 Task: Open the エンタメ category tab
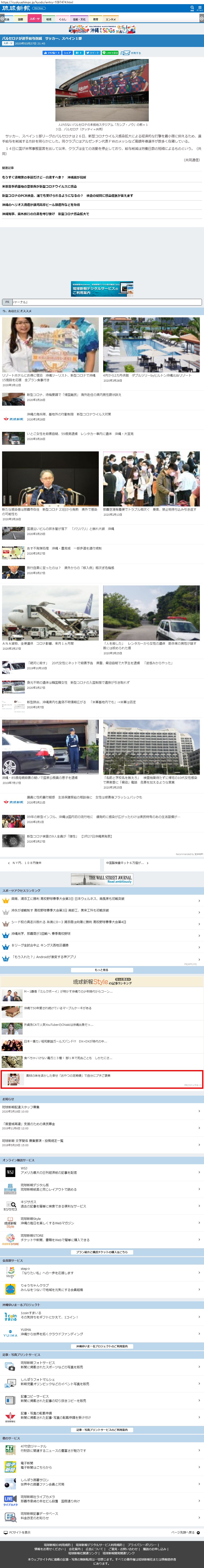coord(110,19)
